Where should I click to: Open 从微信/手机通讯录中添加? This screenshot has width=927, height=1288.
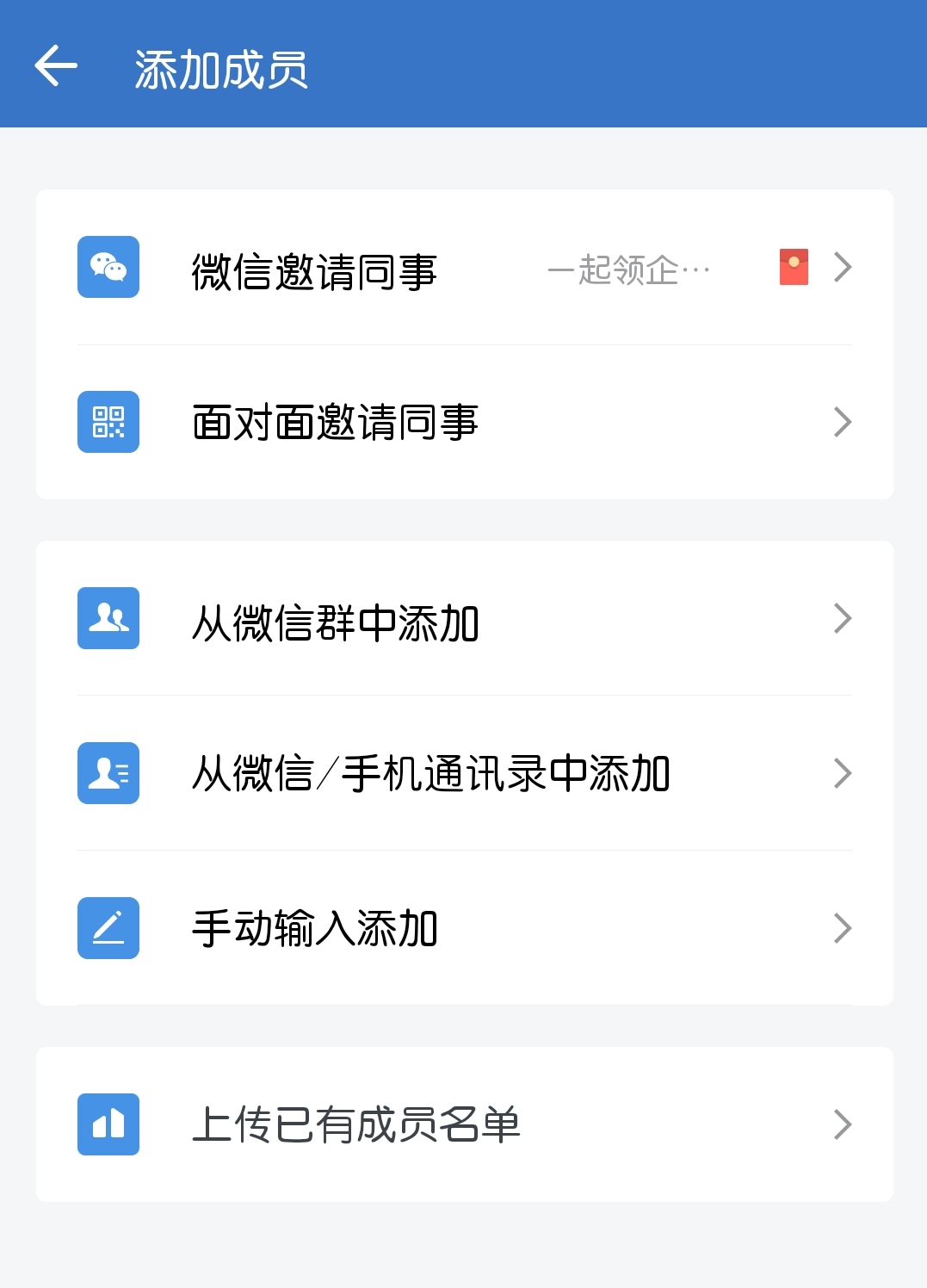point(430,773)
